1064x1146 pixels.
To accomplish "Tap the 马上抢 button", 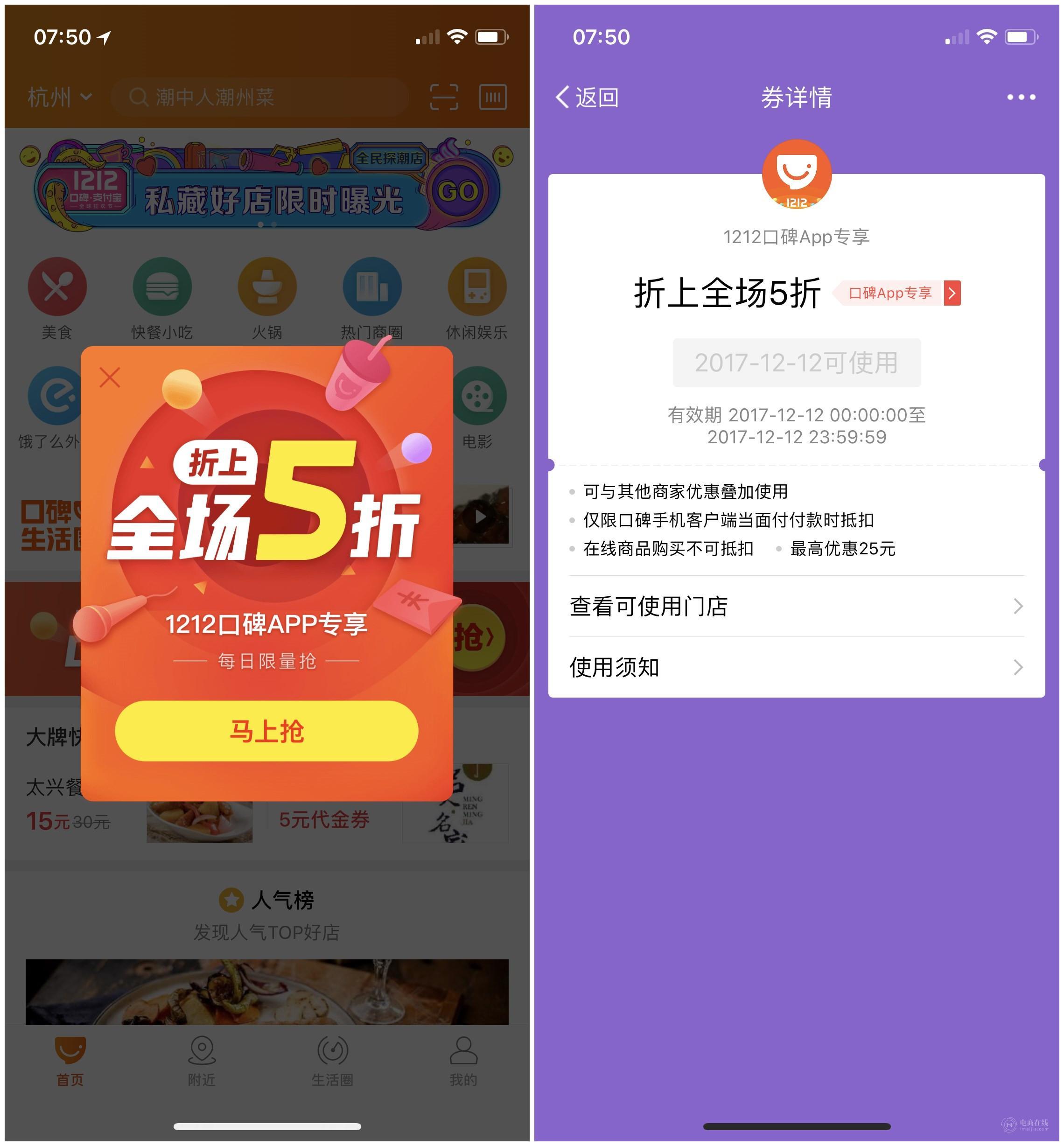I will [266, 731].
